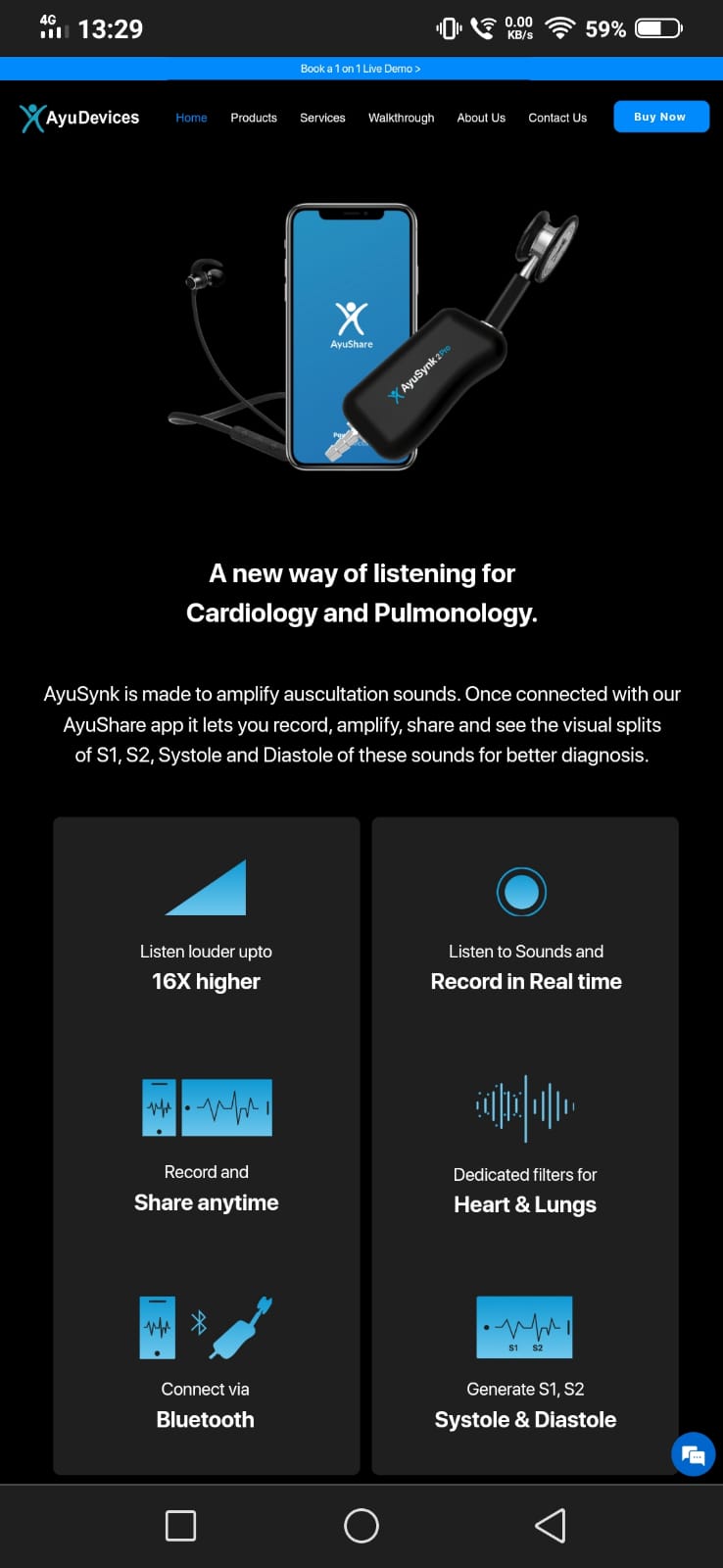Click the real-time recording circle icon
The height and width of the screenshot is (1568, 723).
523,892
